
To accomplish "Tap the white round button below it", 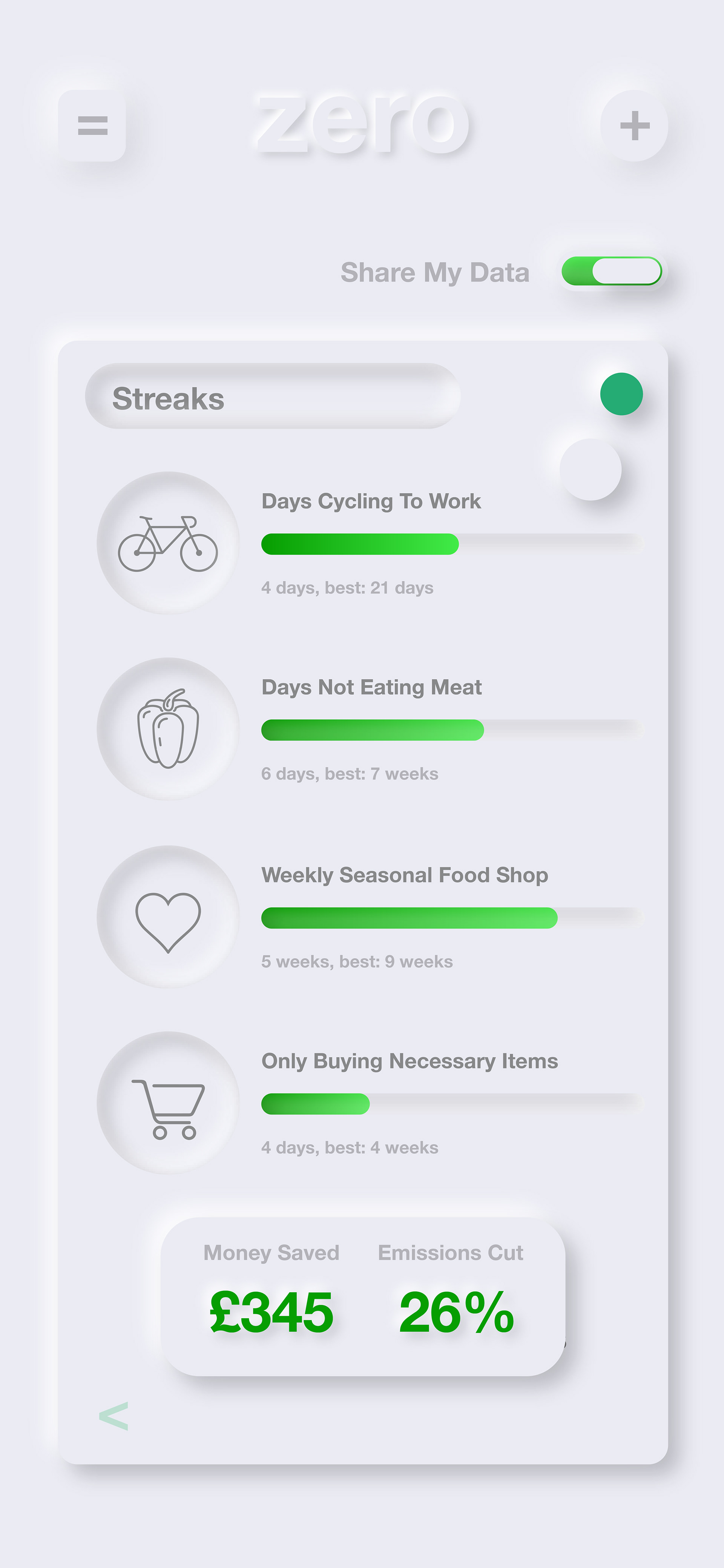I will coord(590,469).
